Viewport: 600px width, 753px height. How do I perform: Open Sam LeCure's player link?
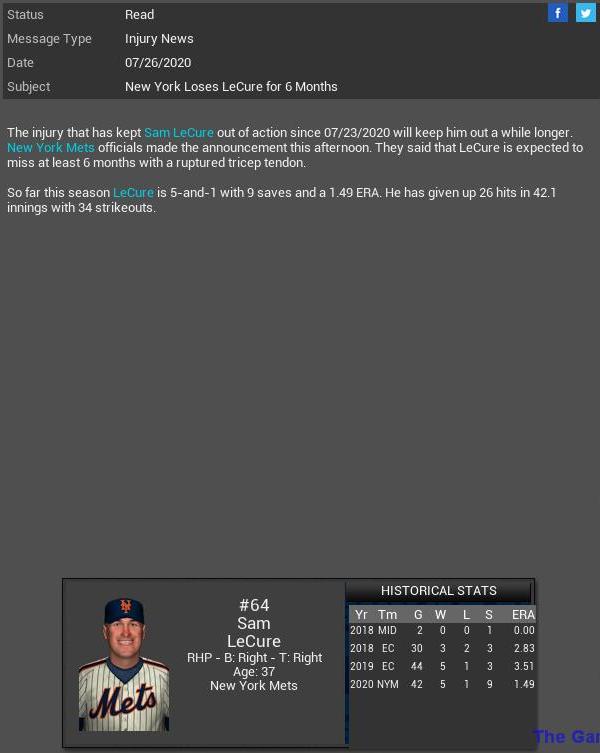click(x=178, y=133)
